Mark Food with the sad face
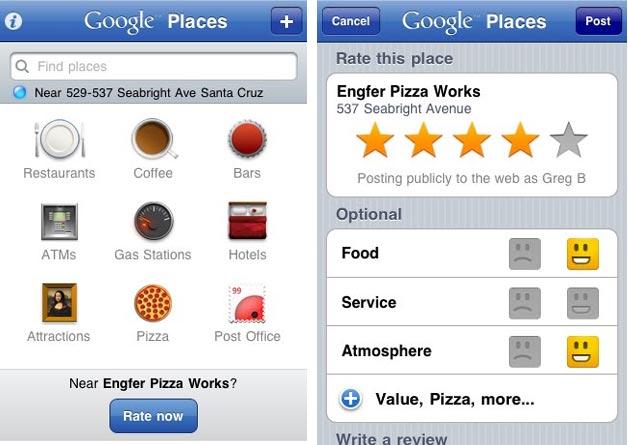628x445 pixels. 524,254
